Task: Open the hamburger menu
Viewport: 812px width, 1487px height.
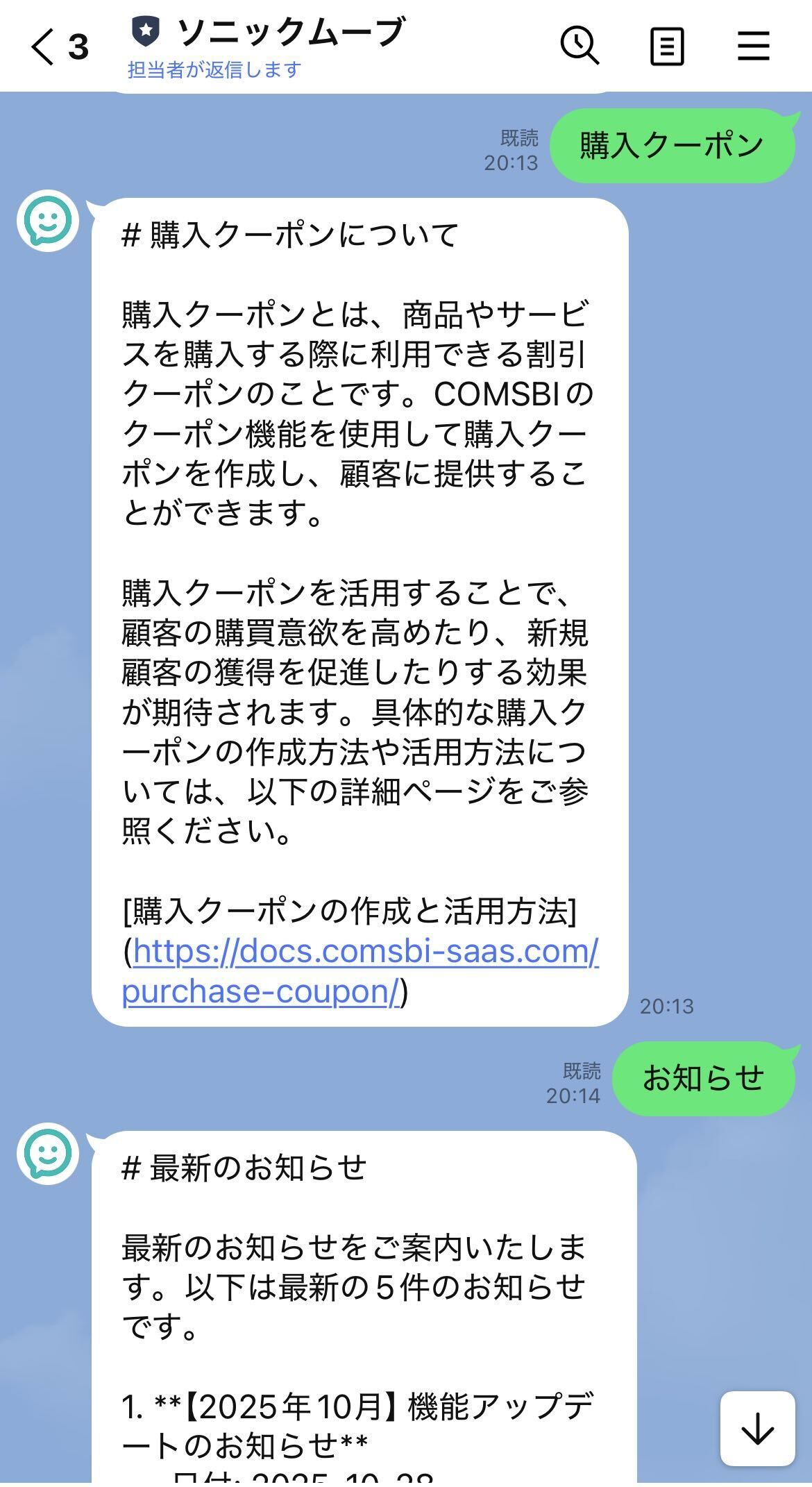Action: pos(753,47)
